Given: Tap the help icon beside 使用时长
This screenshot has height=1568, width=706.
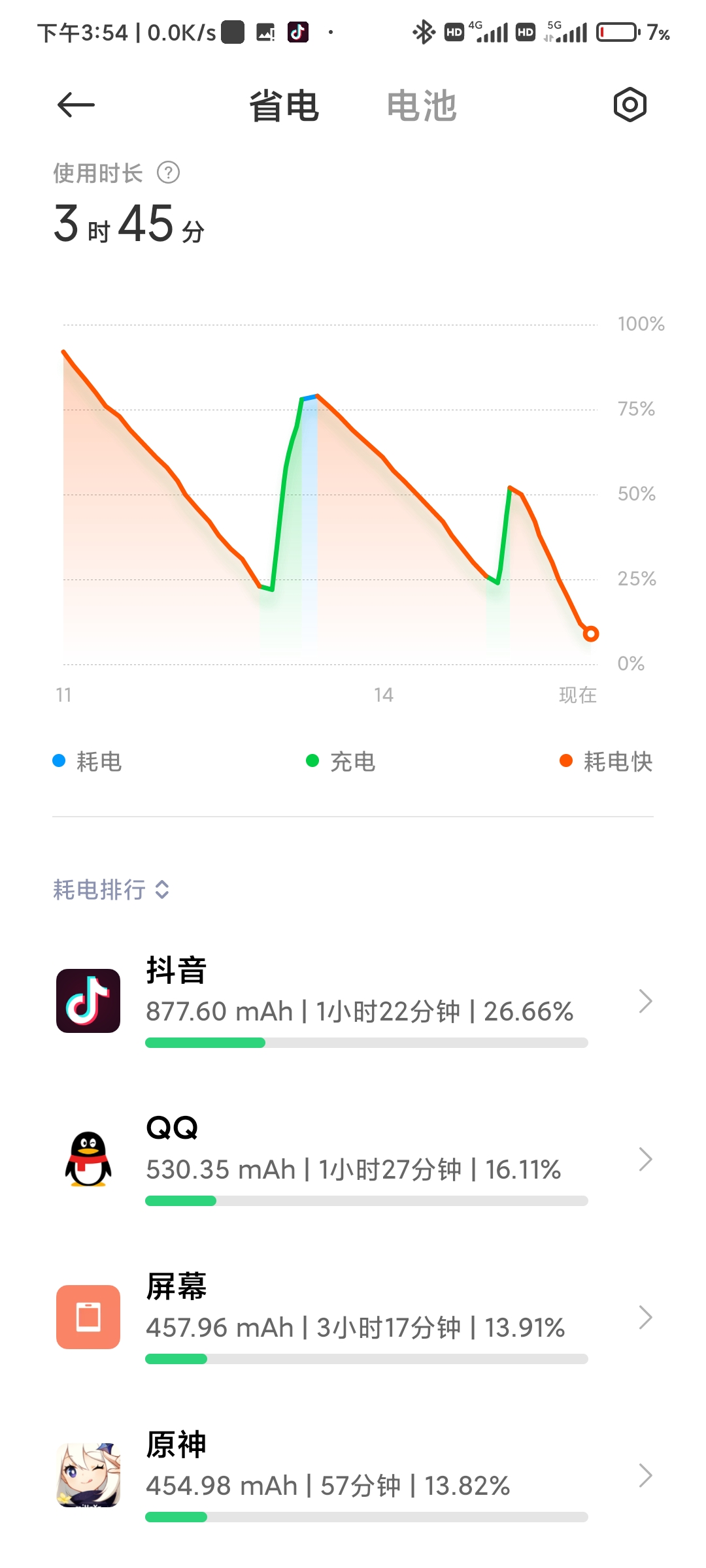Looking at the screenshot, I should tap(169, 173).
